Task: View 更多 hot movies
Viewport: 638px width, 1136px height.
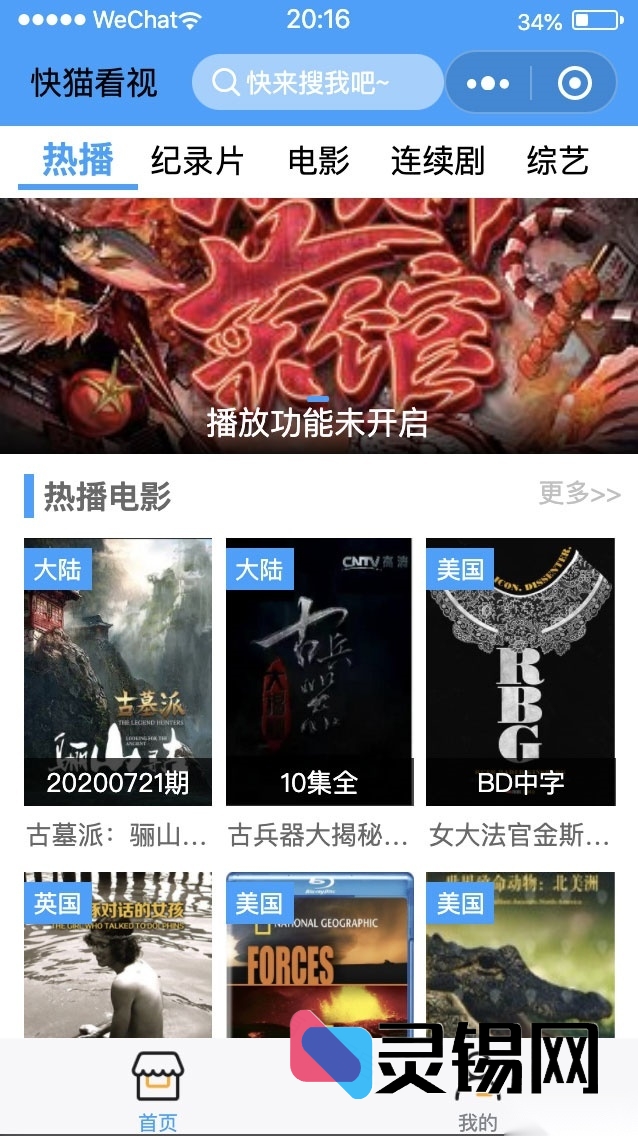Action: [579, 494]
